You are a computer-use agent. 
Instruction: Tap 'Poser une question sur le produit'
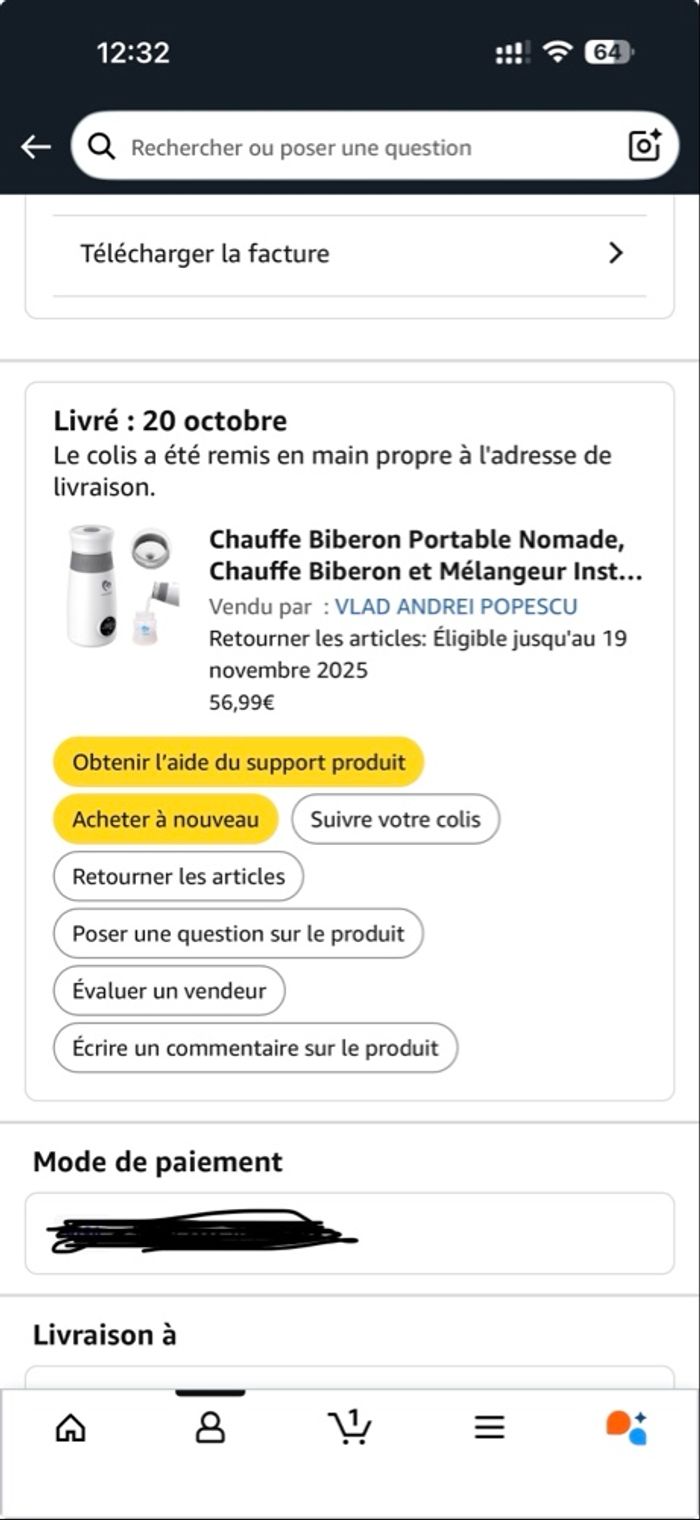pyautogui.click(x=238, y=934)
